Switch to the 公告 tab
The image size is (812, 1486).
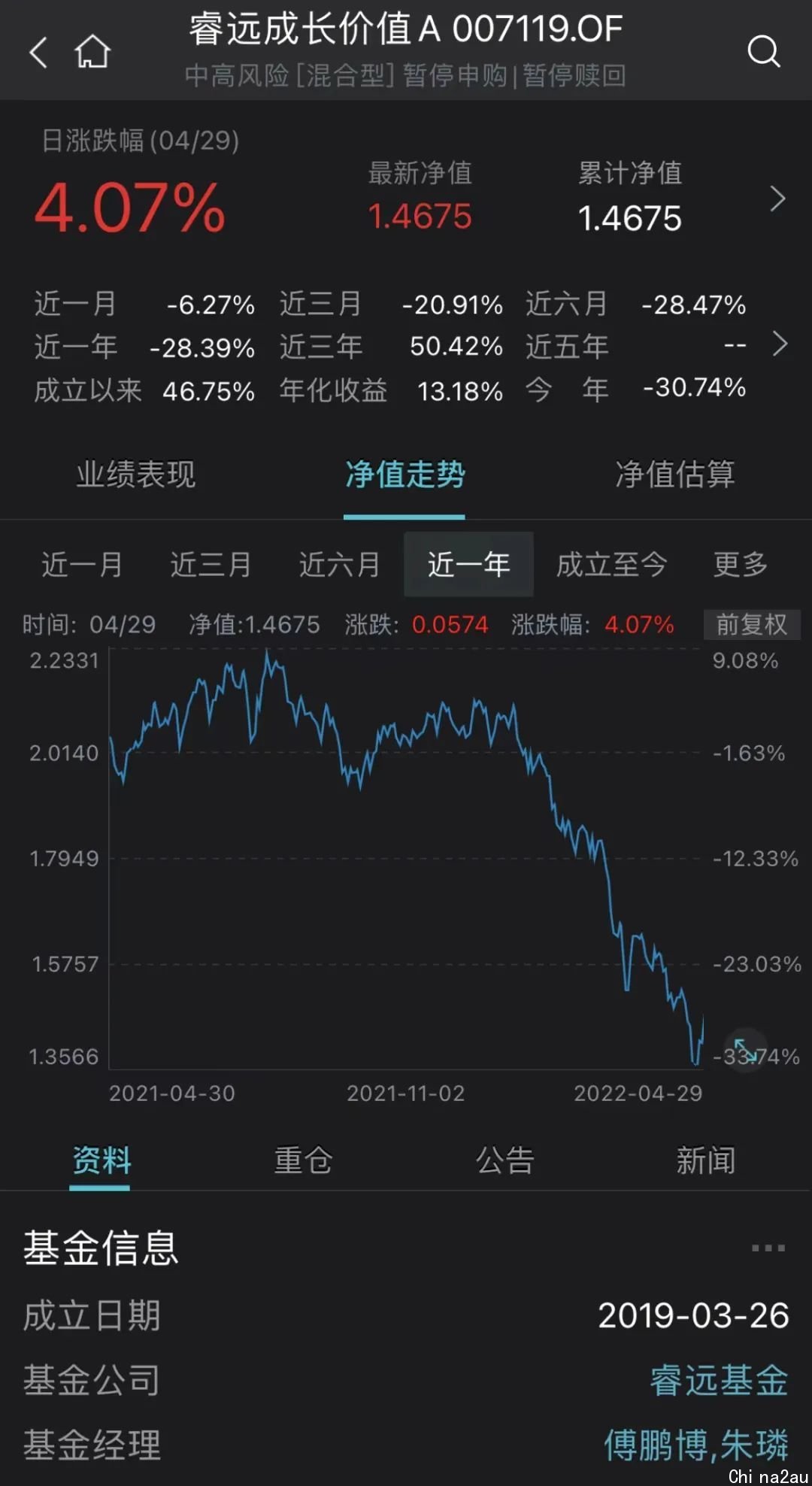point(504,1160)
